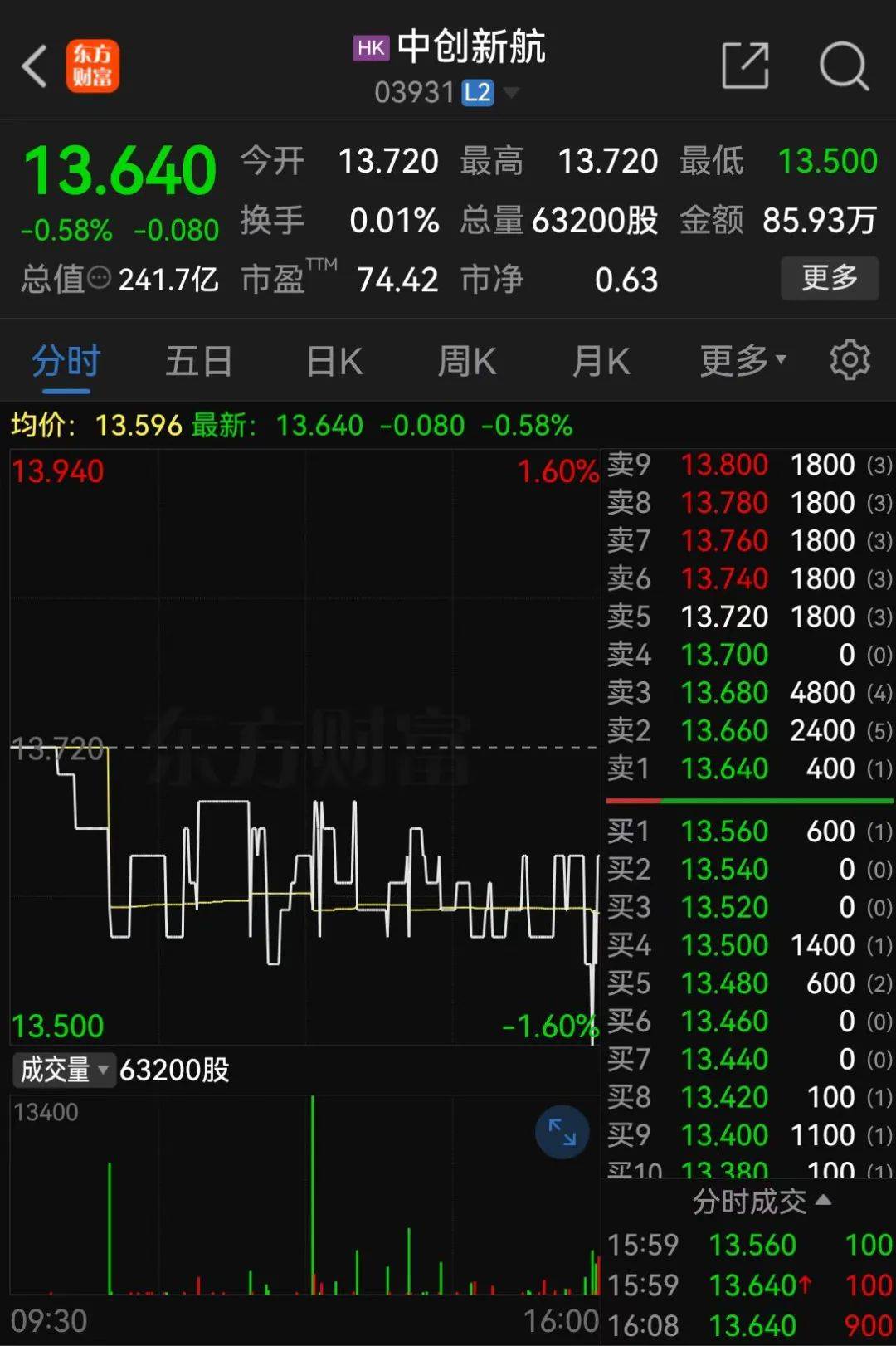Share this stock page

[744, 66]
